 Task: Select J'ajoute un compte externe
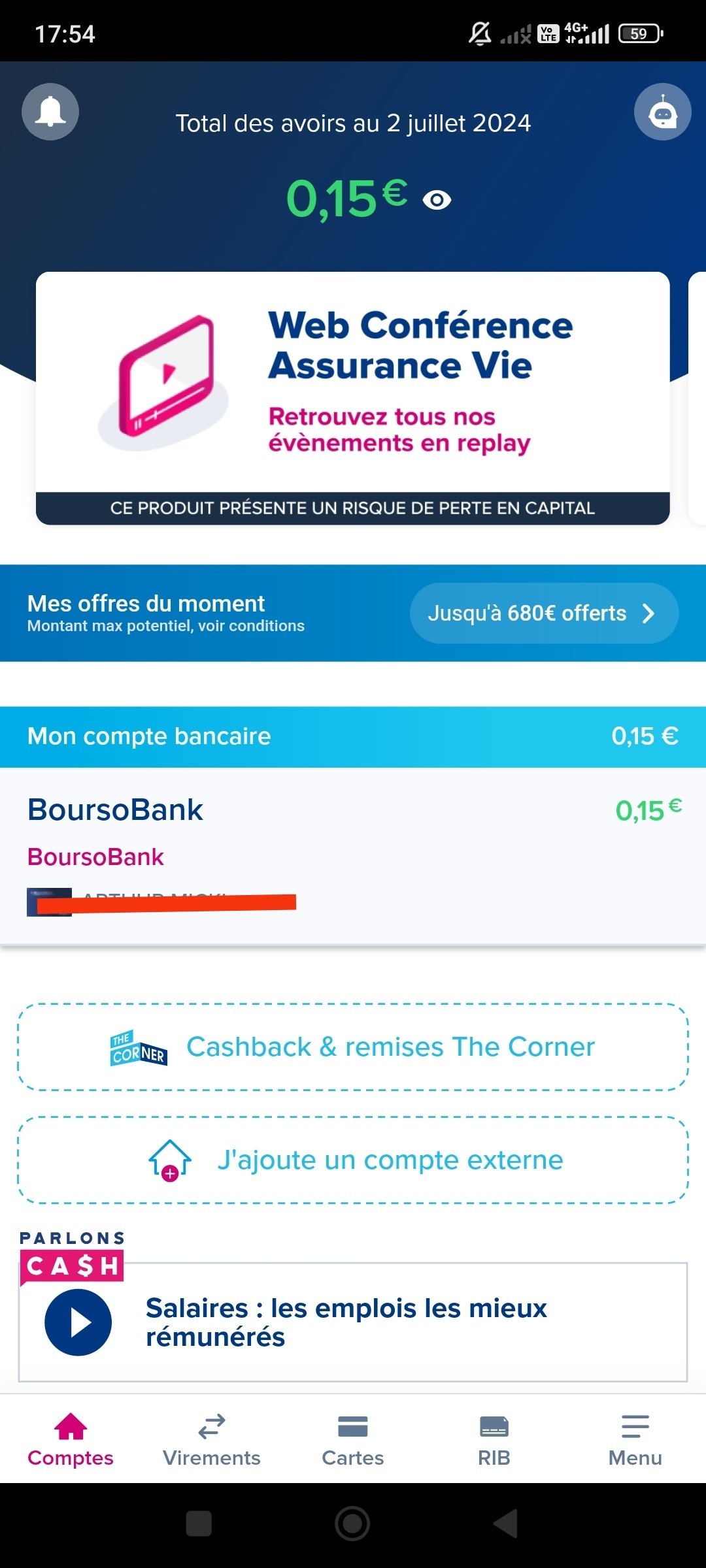point(353,1160)
